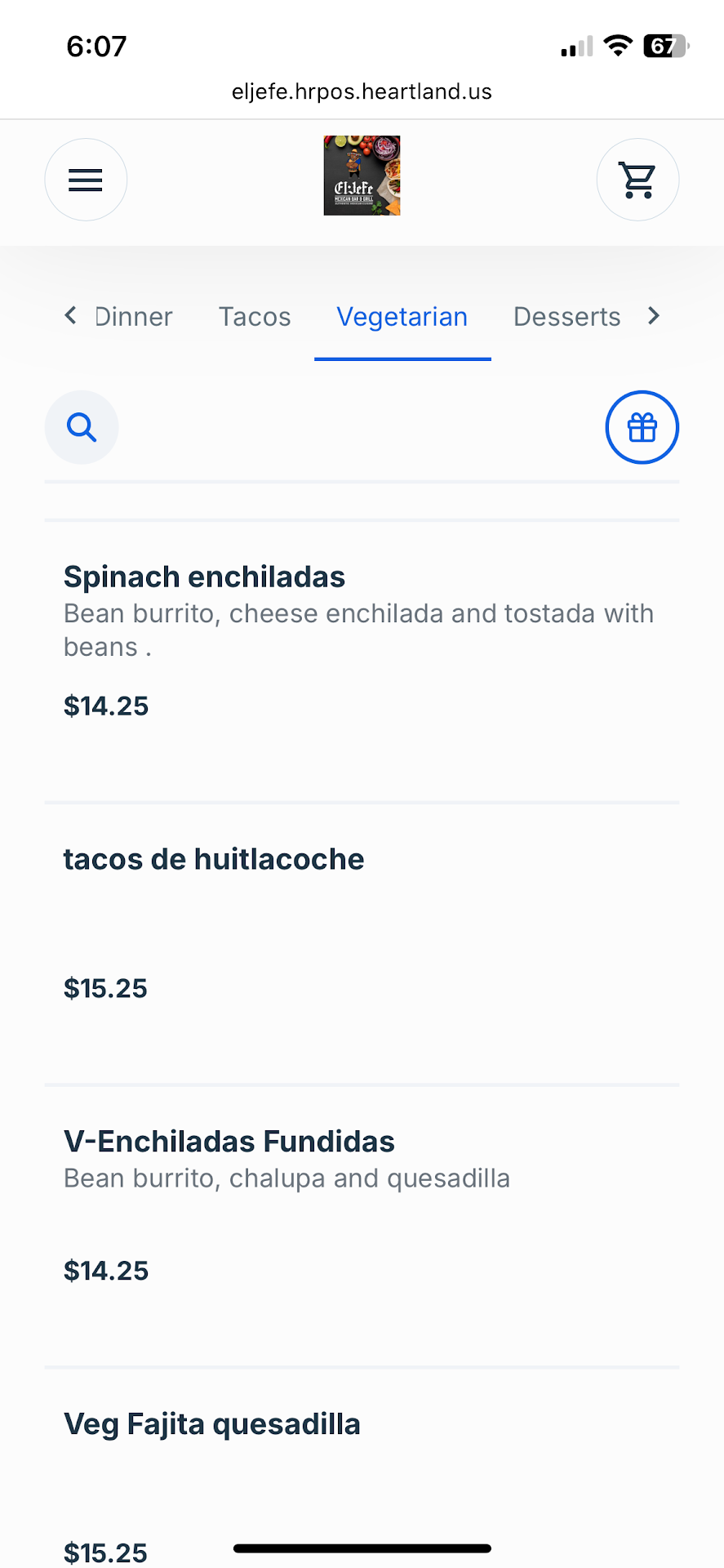The height and width of the screenshot is (1568, 724).
Task: Select the tacos de huitlacoche item
Action: click(214, 859)
